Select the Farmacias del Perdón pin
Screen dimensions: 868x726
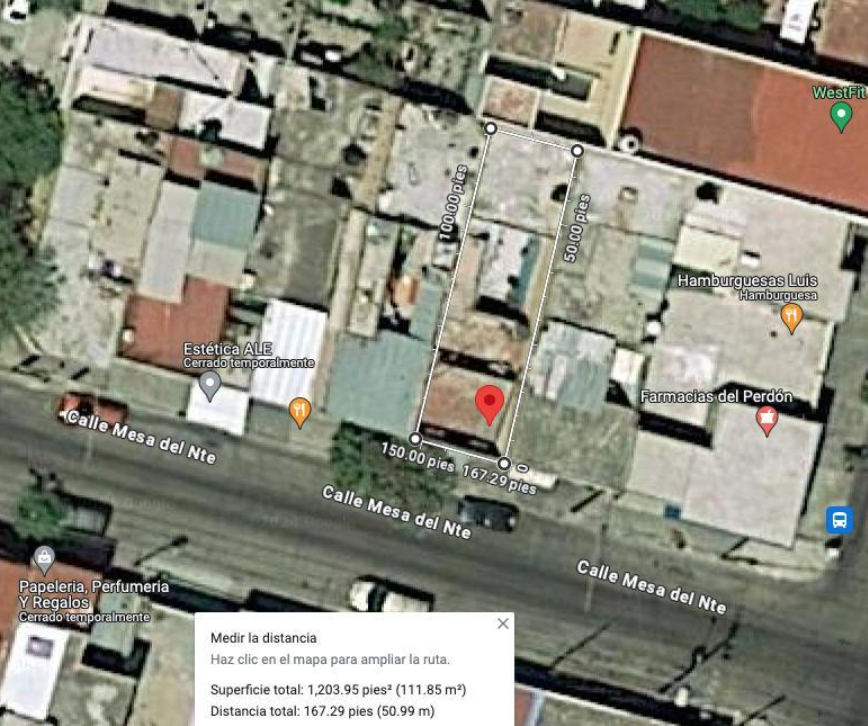[x=767, y=421]
